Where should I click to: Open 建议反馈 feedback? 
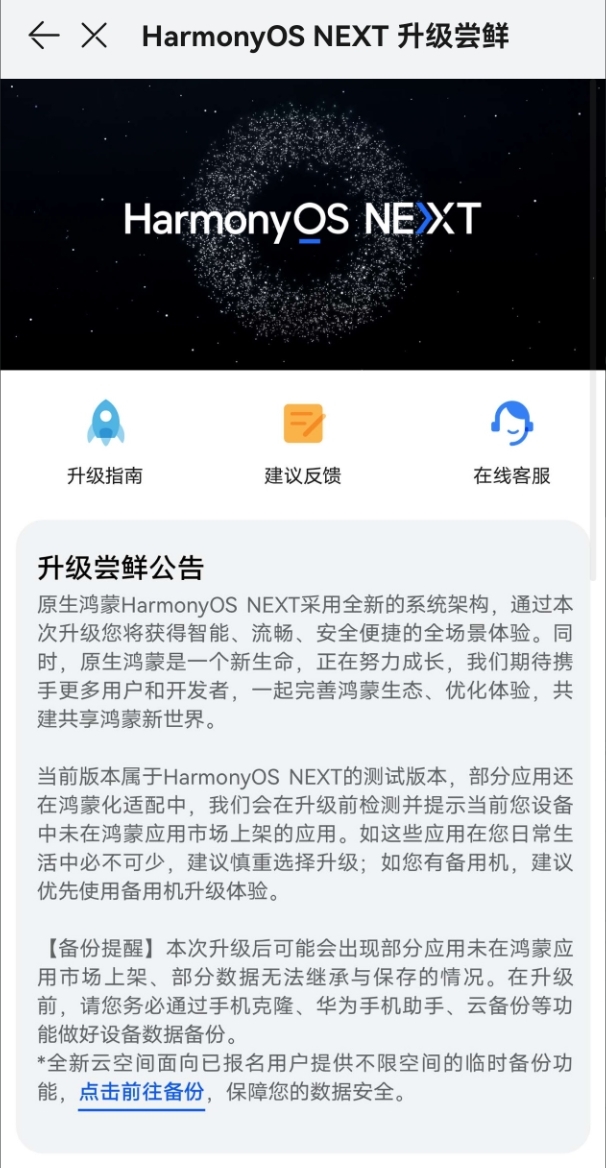pyautogui.click(x=303, y=442)
